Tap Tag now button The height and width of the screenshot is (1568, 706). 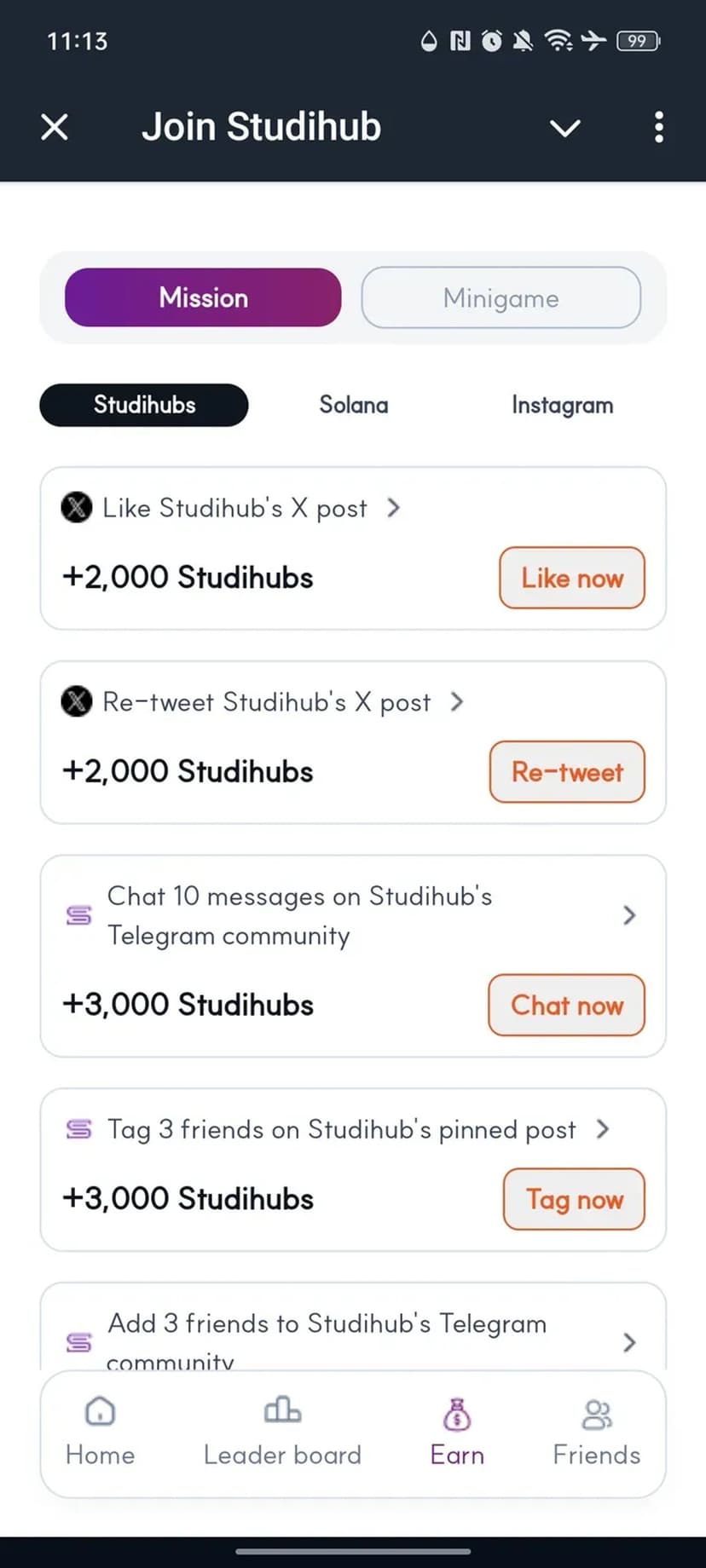(x=573, y=1199)
